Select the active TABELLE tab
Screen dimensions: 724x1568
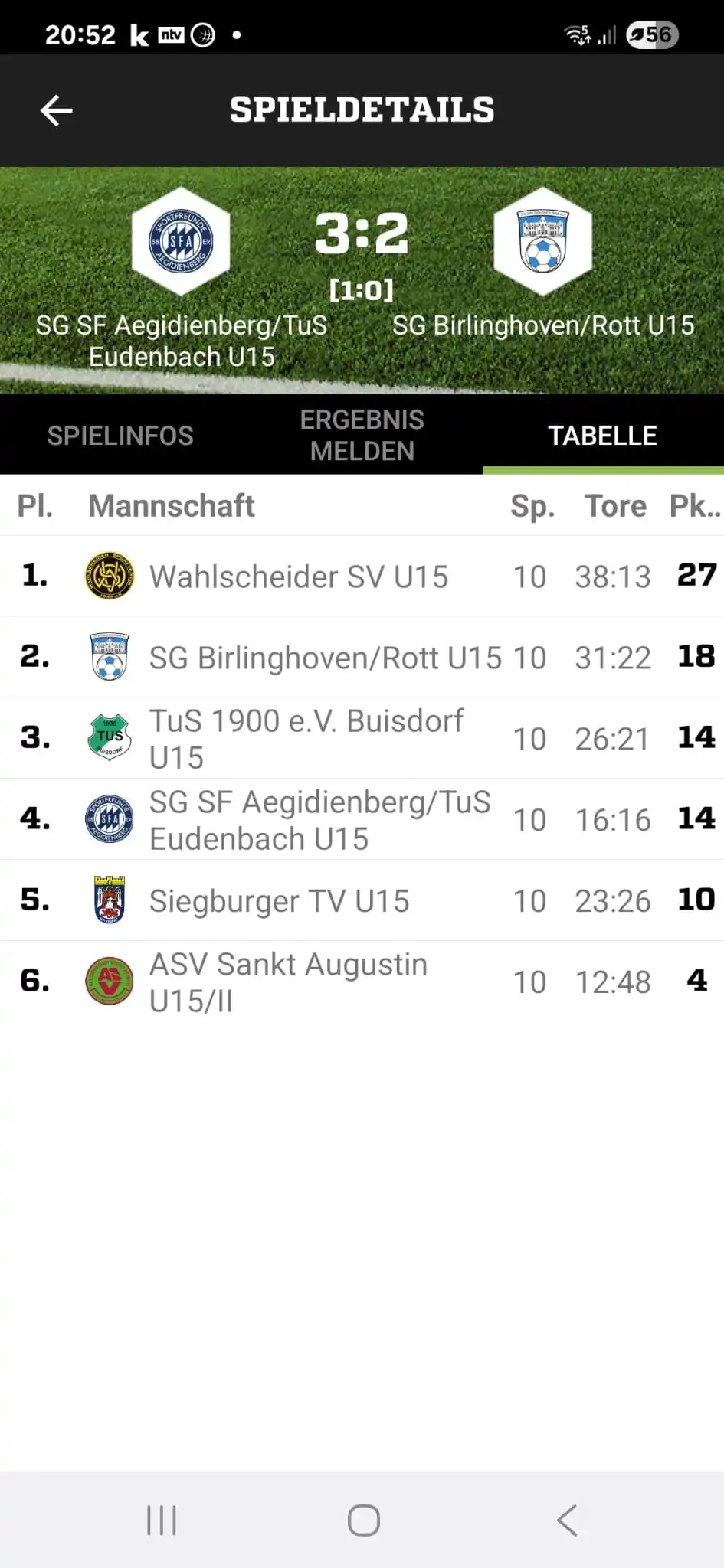(x=602, y=434)
